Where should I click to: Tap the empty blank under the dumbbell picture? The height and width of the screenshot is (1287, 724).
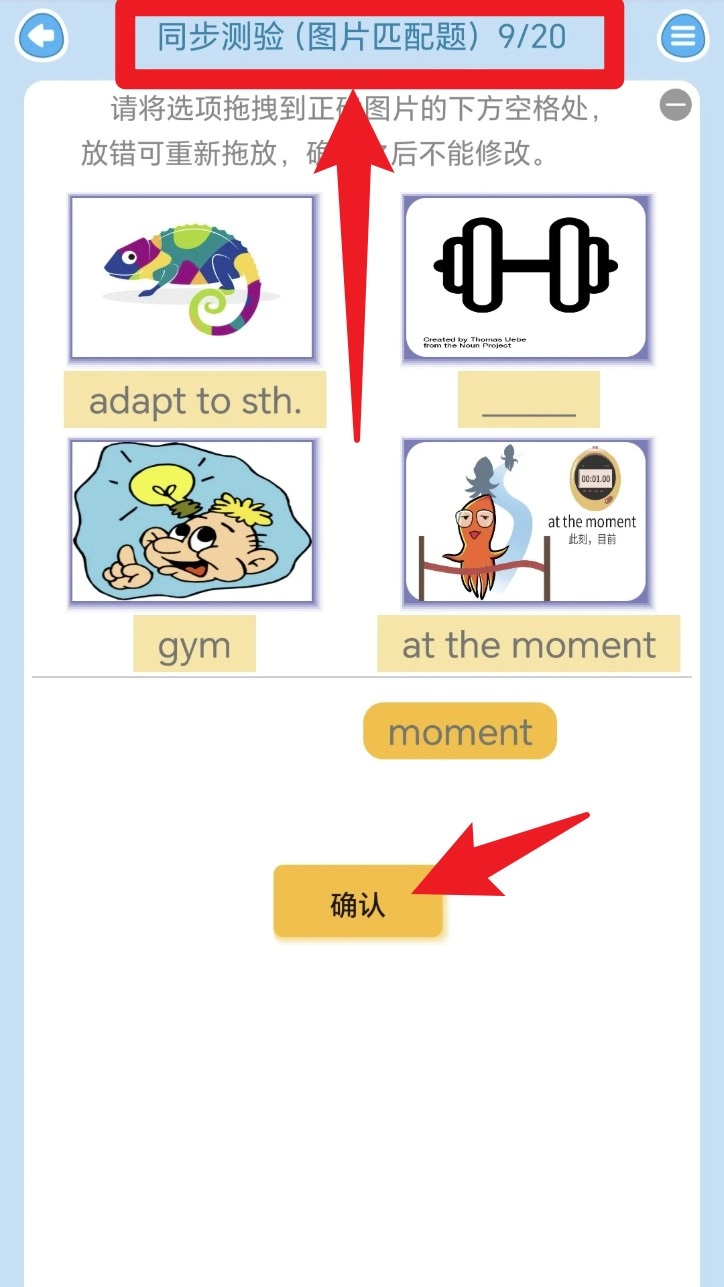point(529,401)
